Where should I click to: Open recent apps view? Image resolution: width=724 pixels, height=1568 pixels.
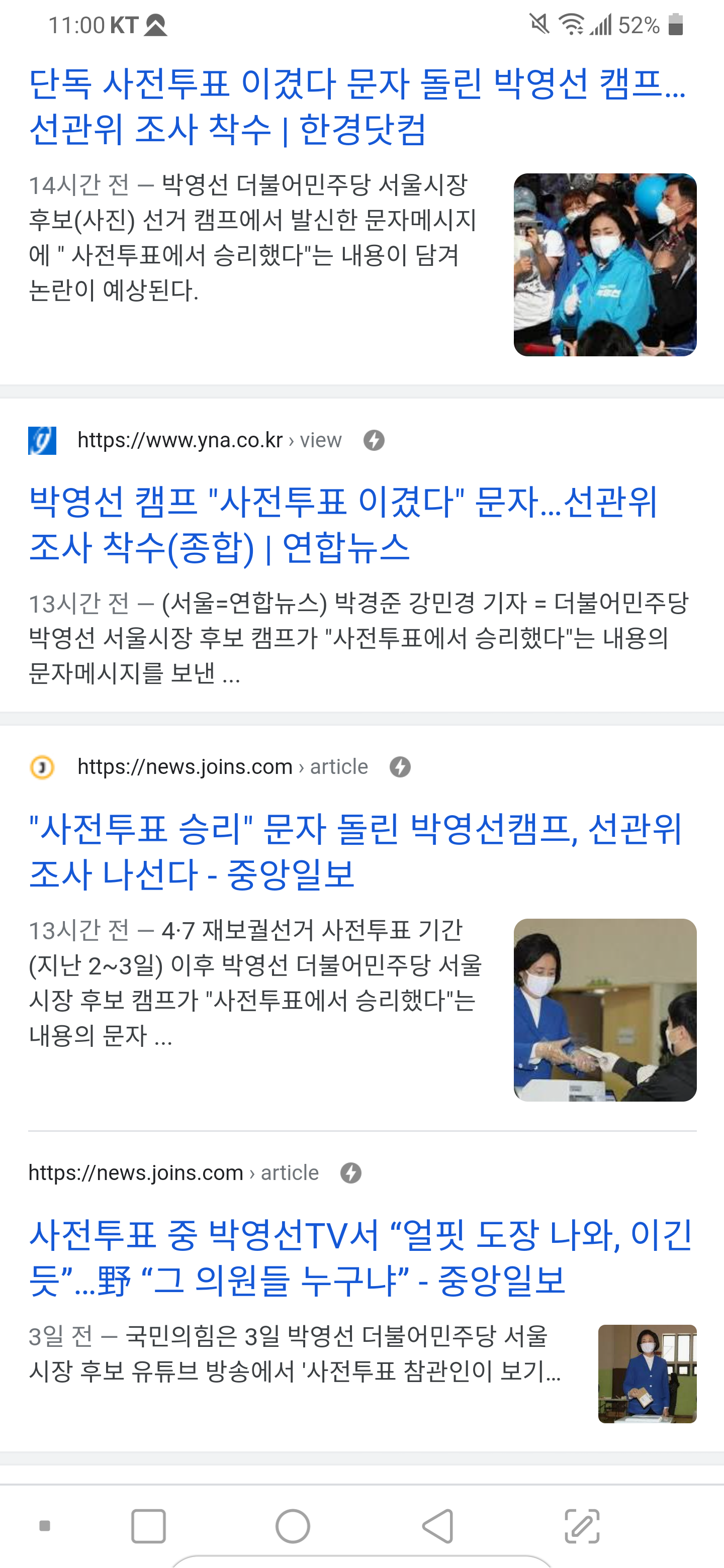[149, 1526]
